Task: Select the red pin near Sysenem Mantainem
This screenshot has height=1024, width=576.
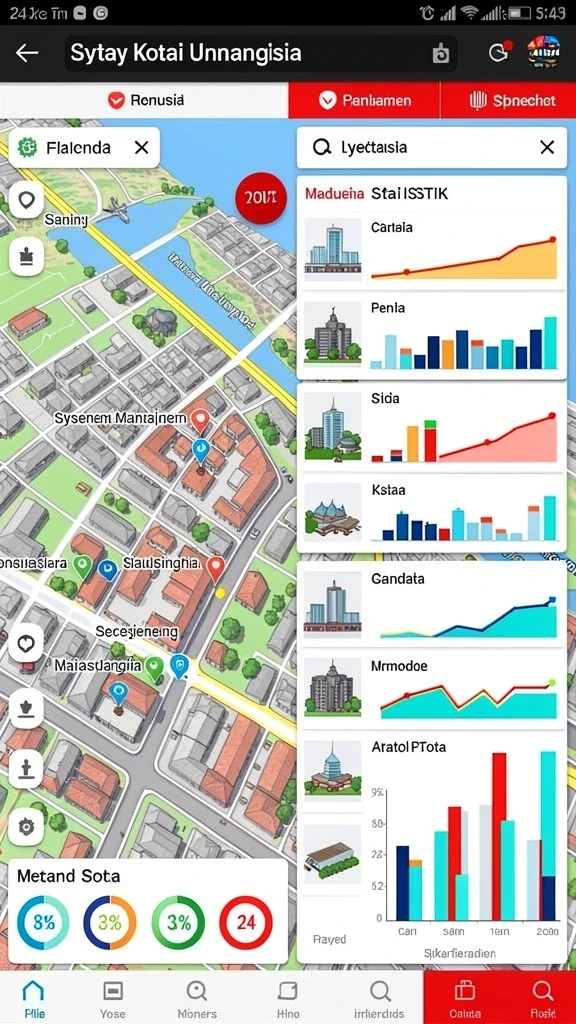Action: (x=200, y=420)
